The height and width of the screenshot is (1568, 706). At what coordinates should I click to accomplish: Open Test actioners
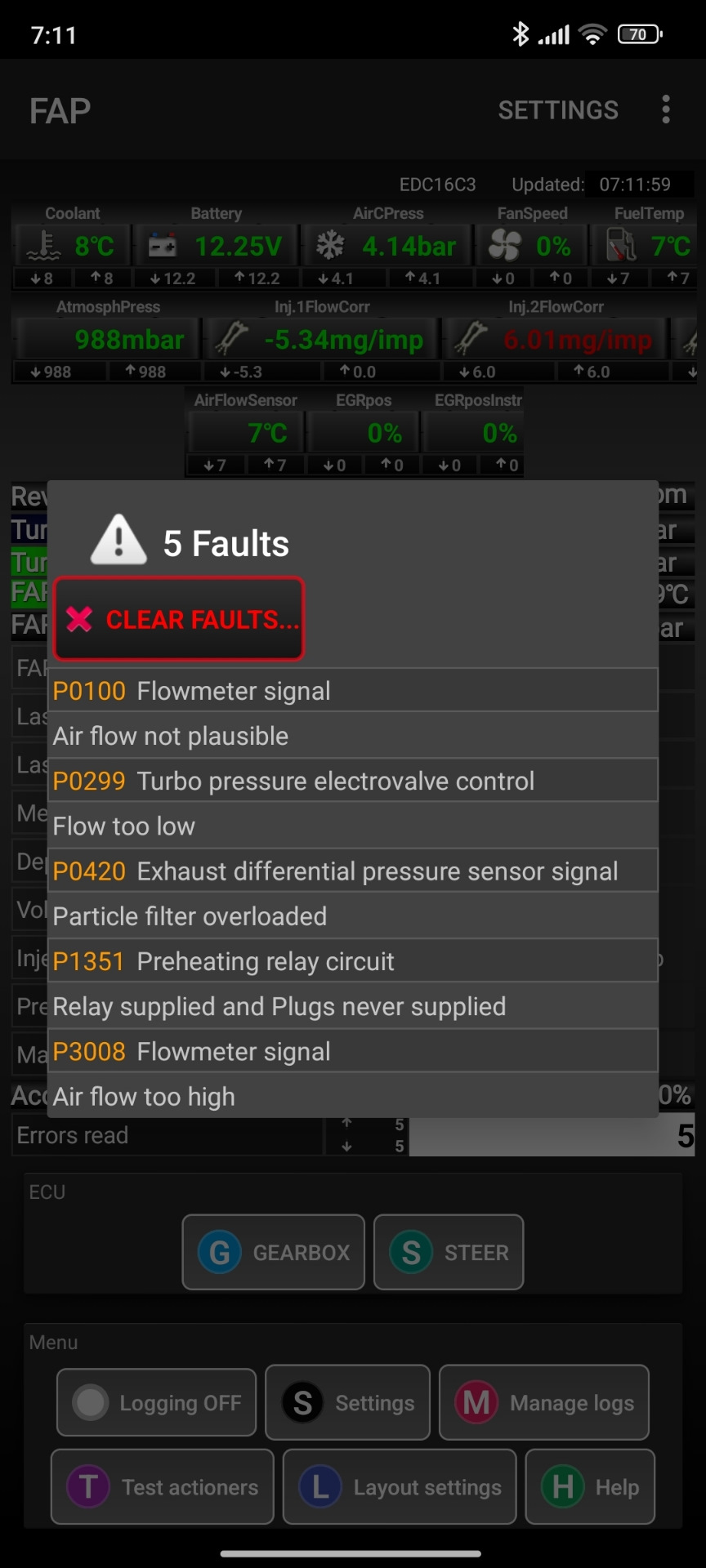click(x=163, y=1487)
